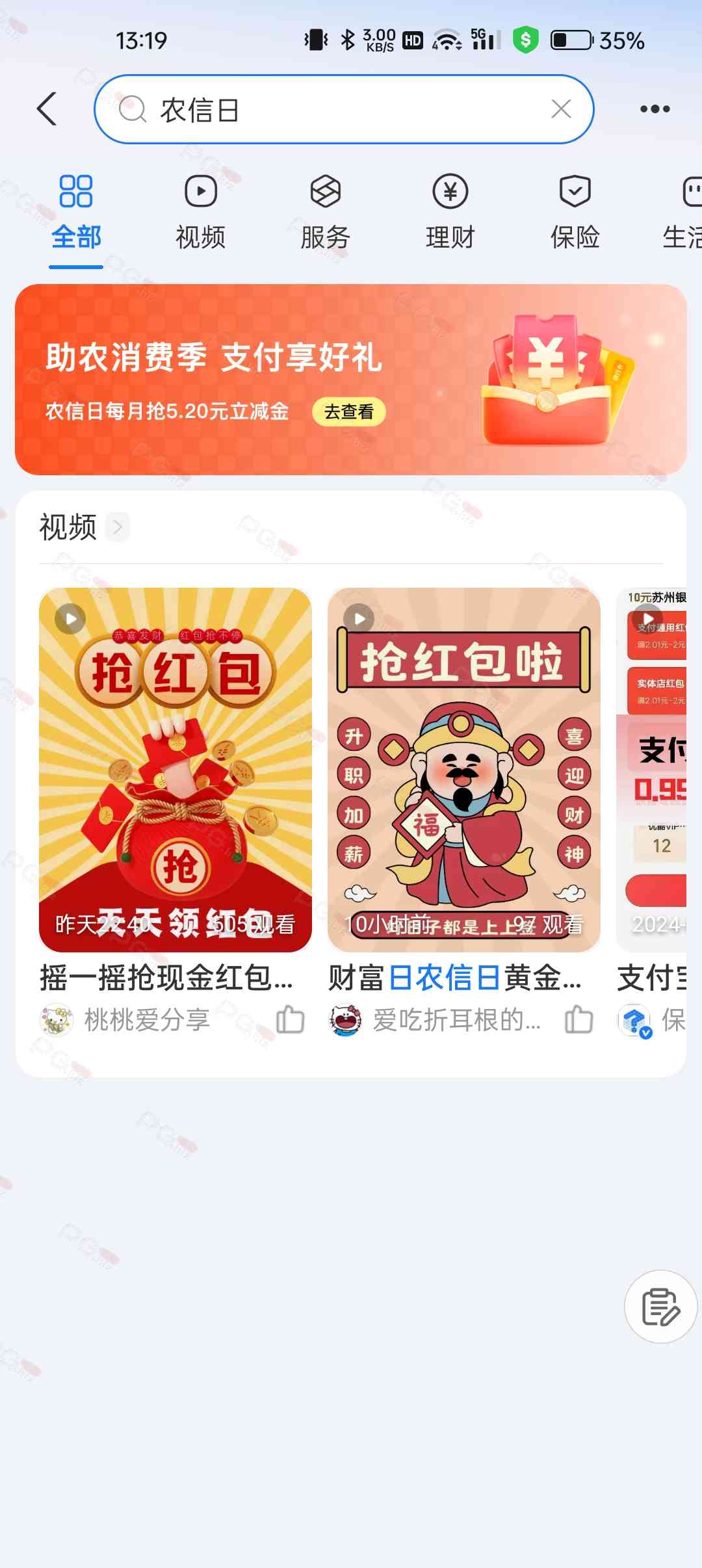This screenshot has height=1568, width=702.
Task: Open the 财富日农信日黄金 video
Action: (x=463, y=770)
